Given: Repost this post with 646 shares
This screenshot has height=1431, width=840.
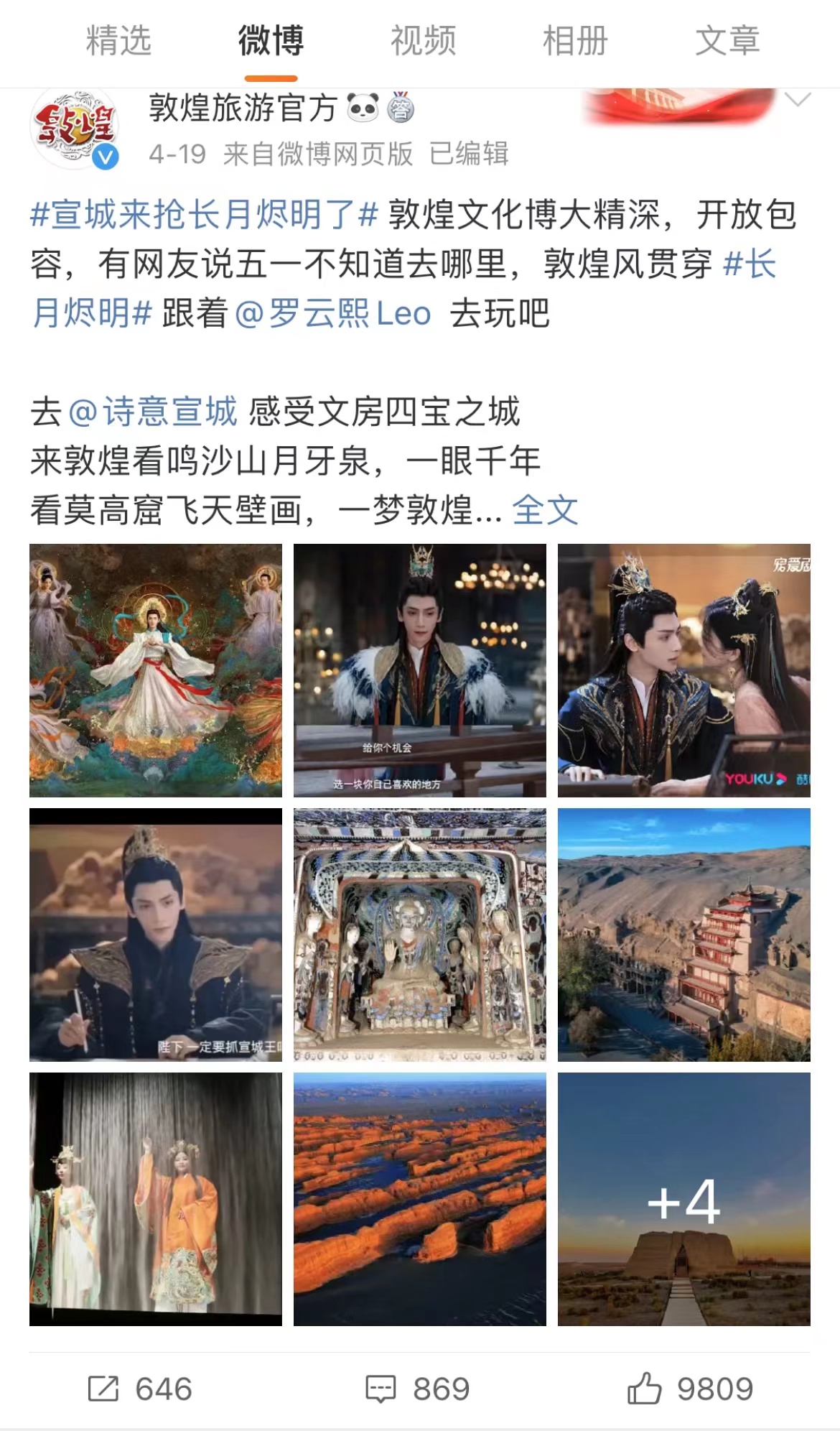Looking at the screenshot, I should [140, 1389].
